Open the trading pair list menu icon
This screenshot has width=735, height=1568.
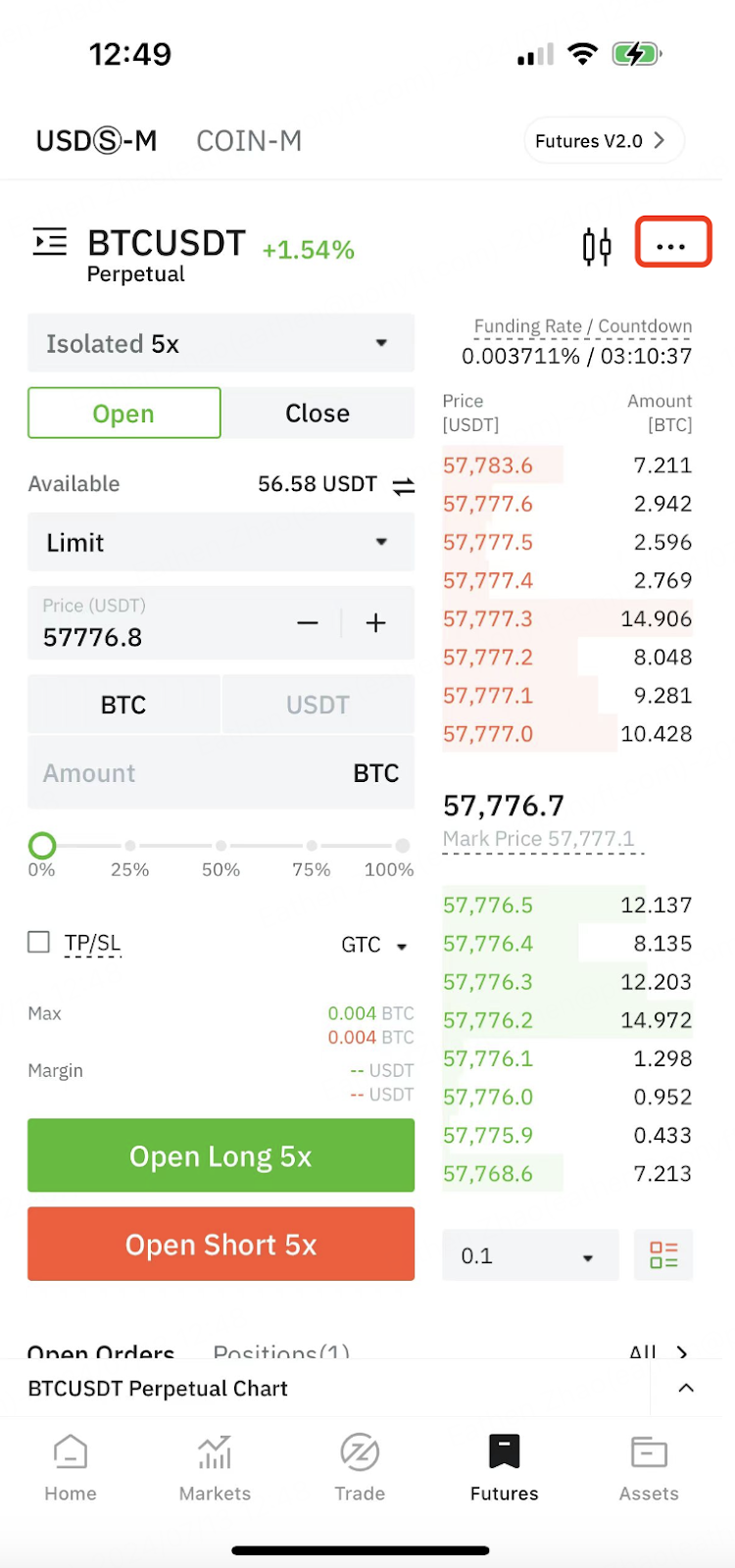tap(50, 241)
